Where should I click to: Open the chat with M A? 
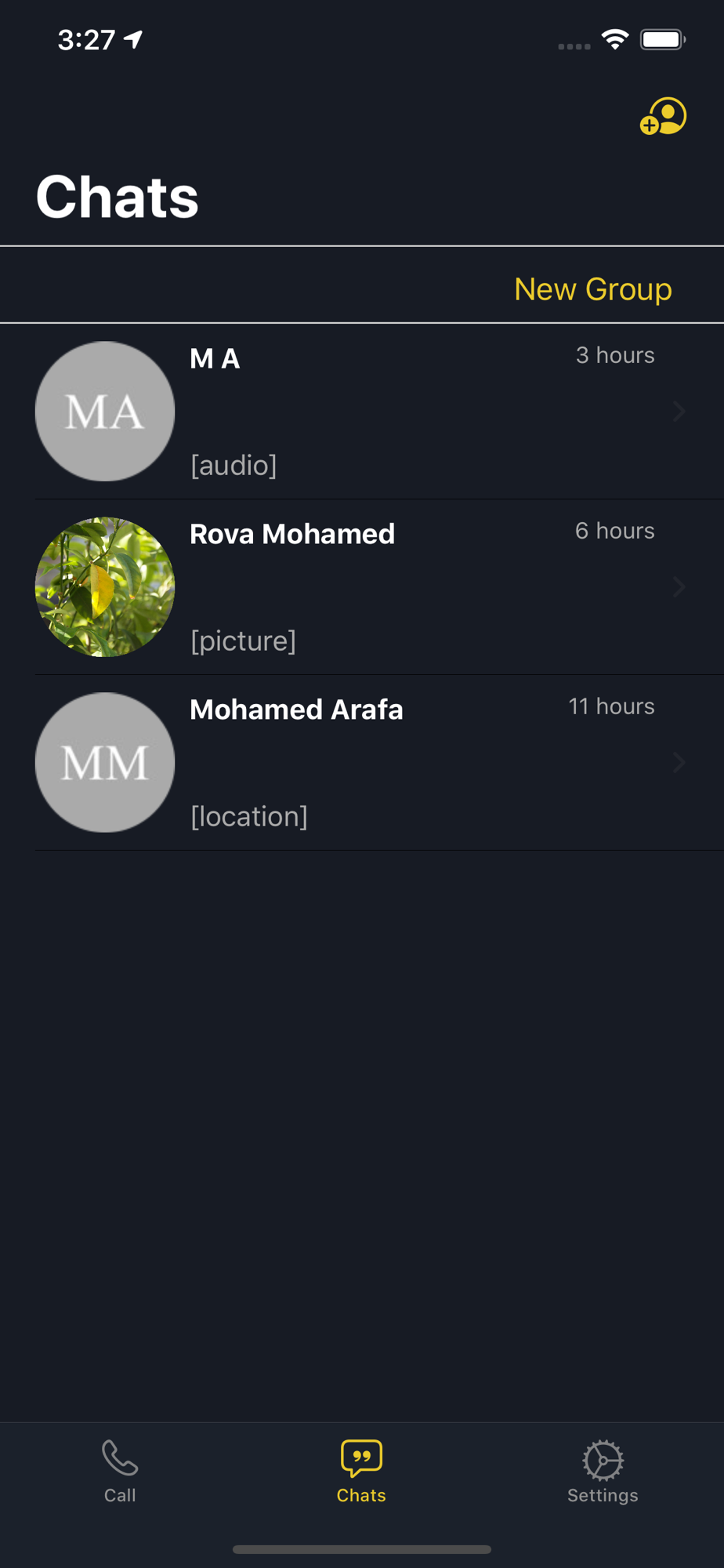click(x=362, y=412)
